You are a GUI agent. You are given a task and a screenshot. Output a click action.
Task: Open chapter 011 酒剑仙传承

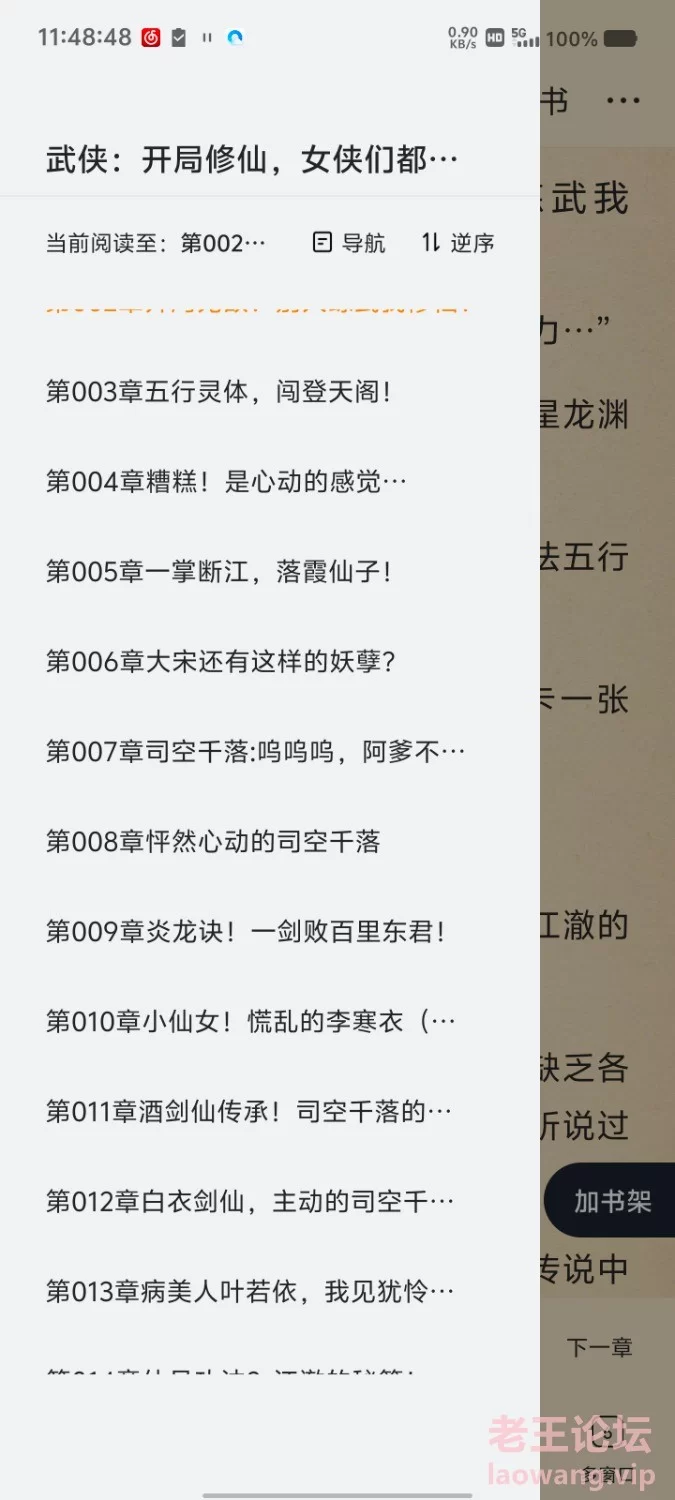click(x=270, y=1112)
